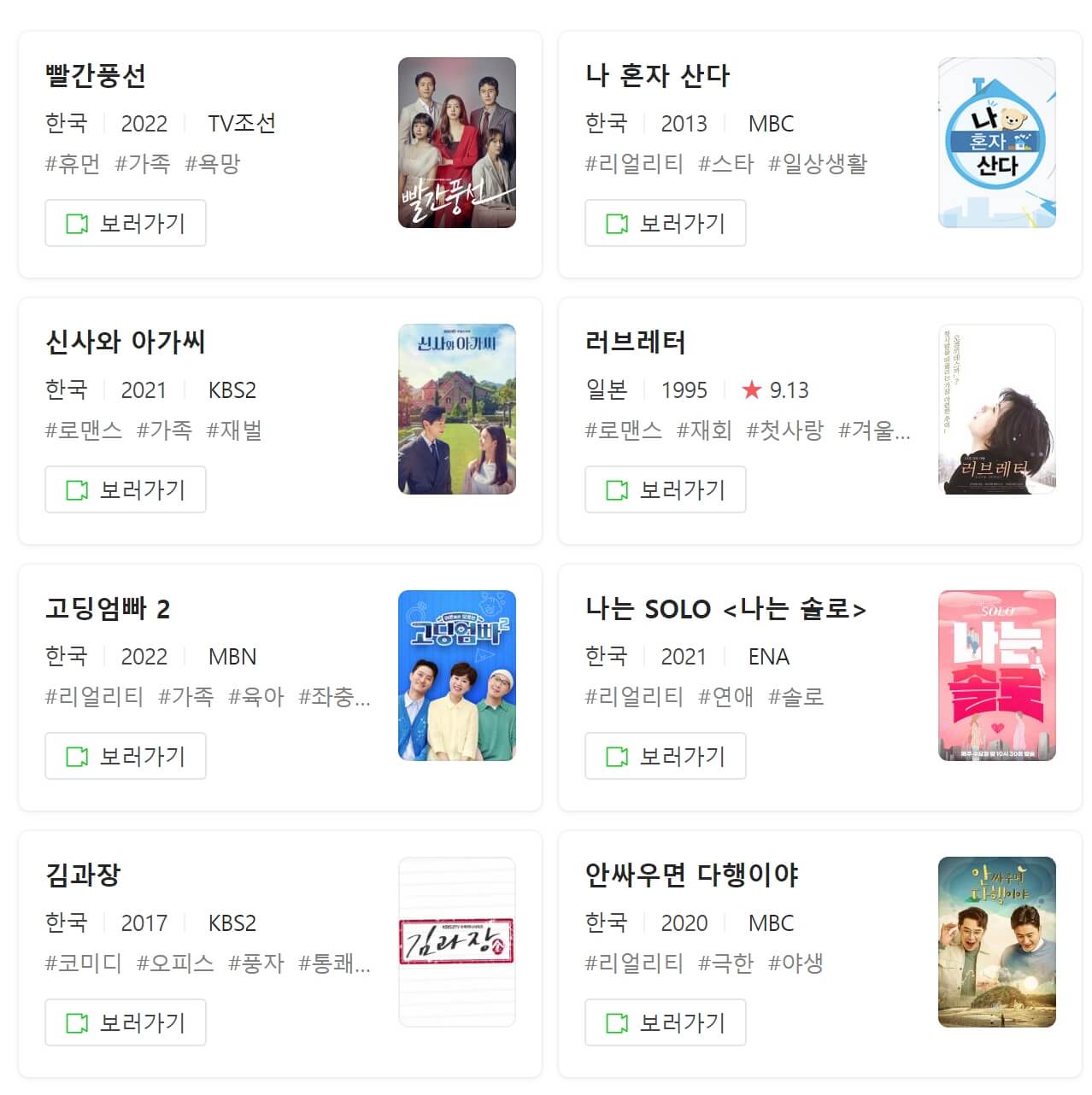Viewport: 1092px width, 1095px height.
Task: Click the MBC channel label for 나 혼자 산다
Action: pos(770,123)
